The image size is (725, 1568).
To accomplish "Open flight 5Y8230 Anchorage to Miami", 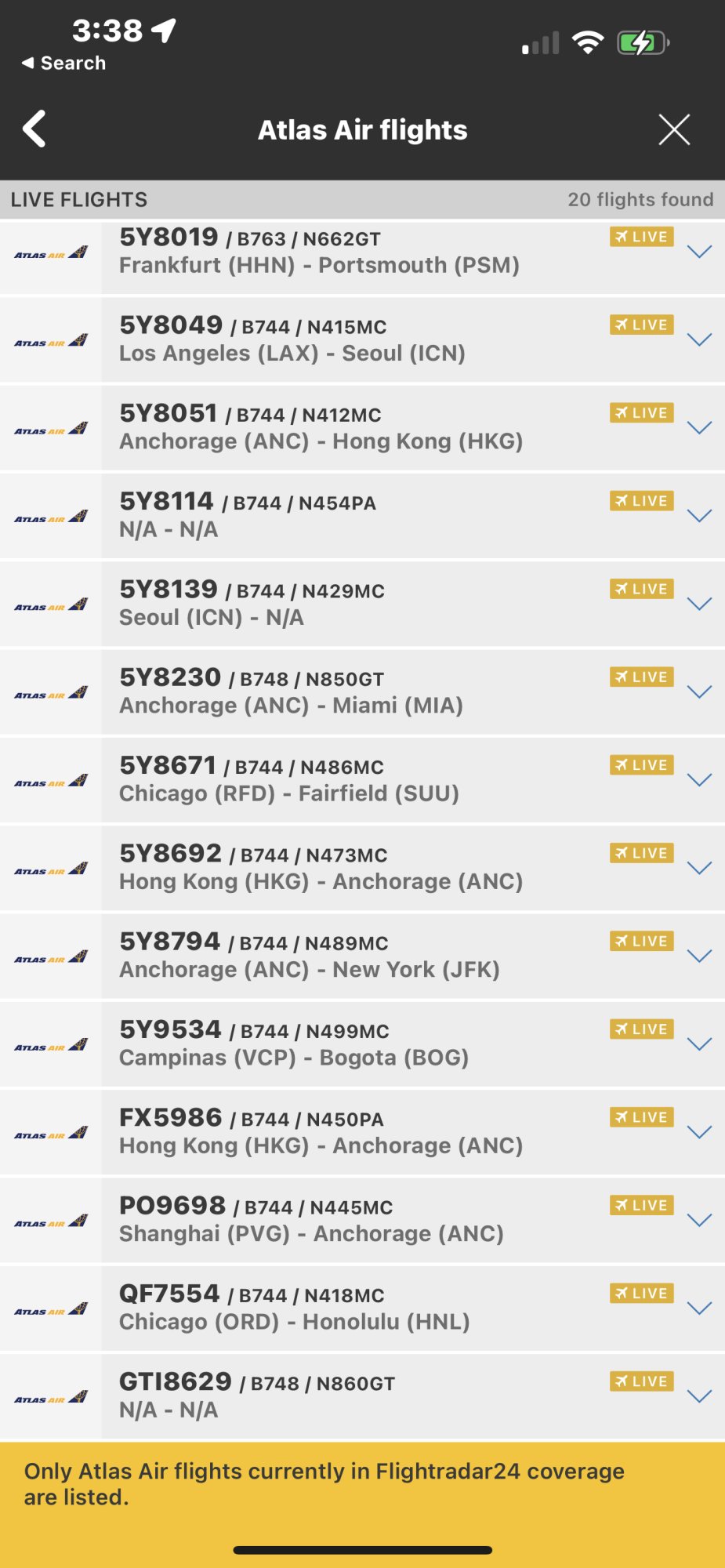I will 291,691.
